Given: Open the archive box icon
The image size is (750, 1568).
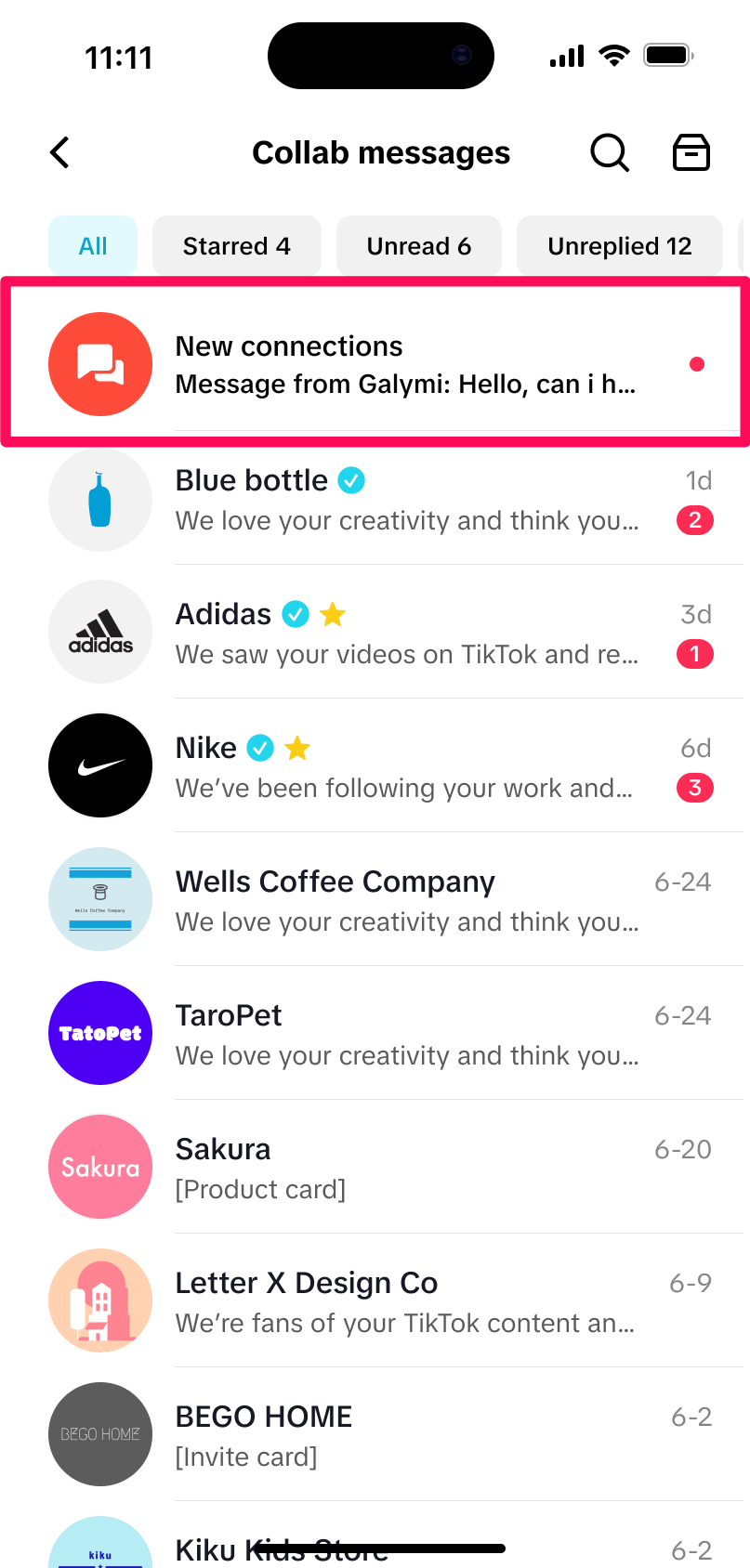Looking at the screenshot, I should point(691,152).
